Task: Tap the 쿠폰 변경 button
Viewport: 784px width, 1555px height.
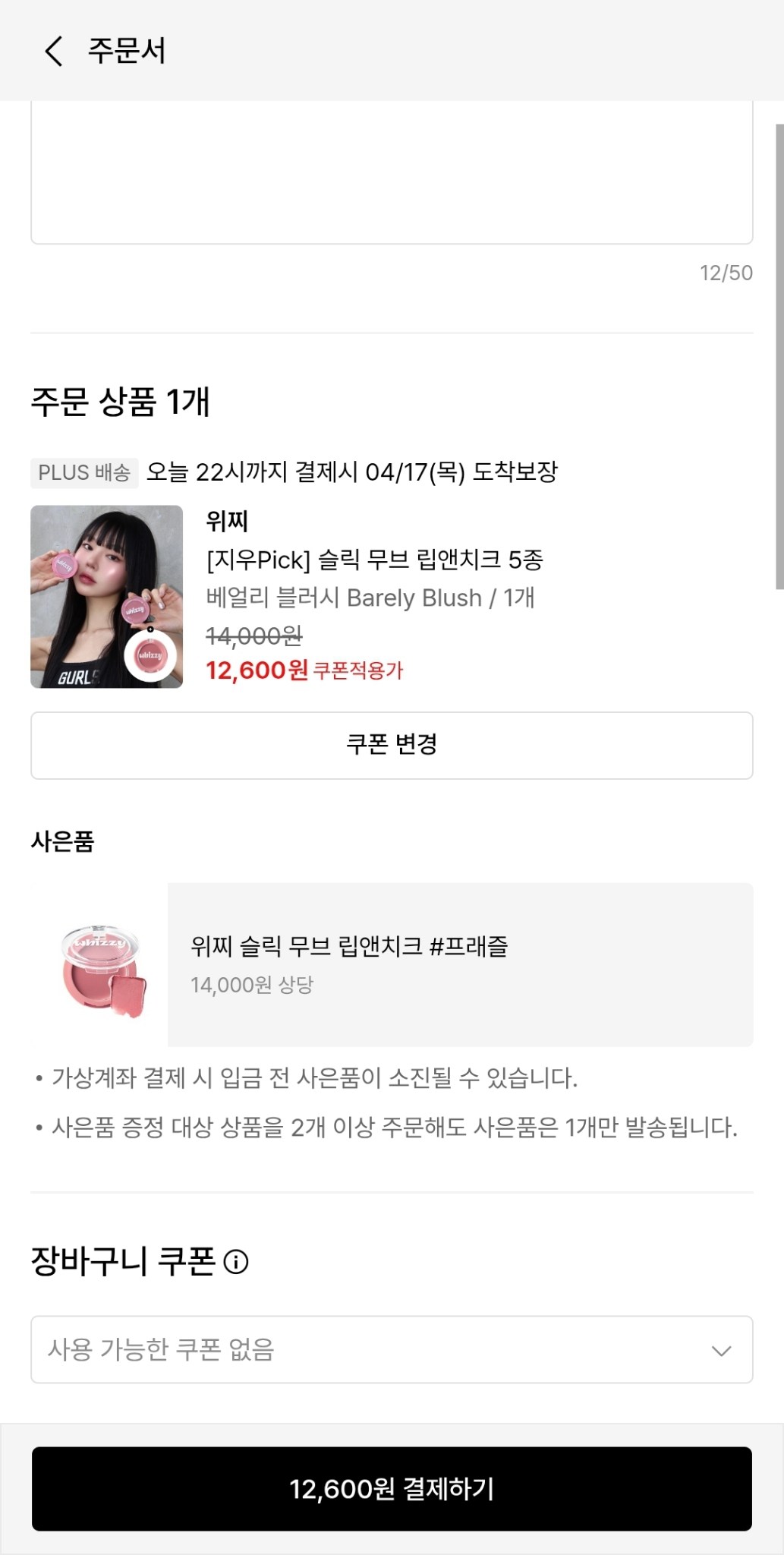Action: pos(392,745)
